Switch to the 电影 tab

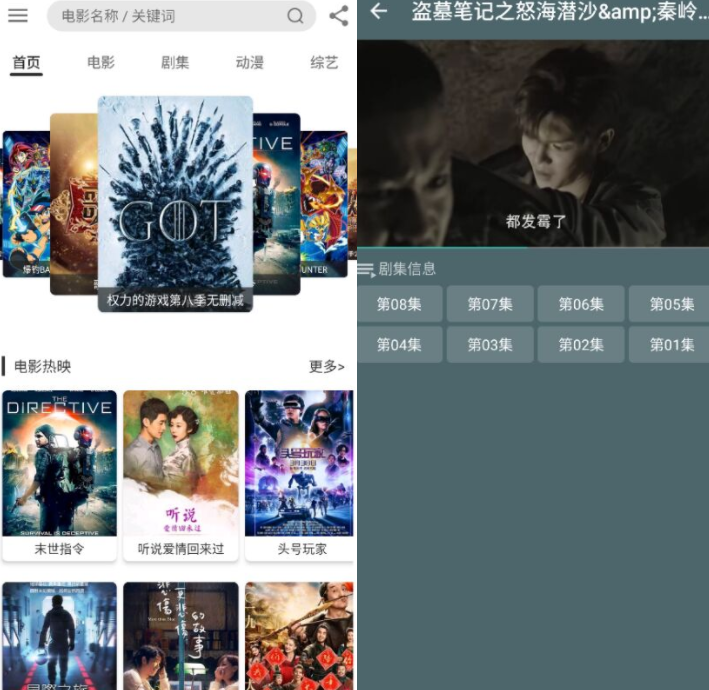click(x=101, y=62)
